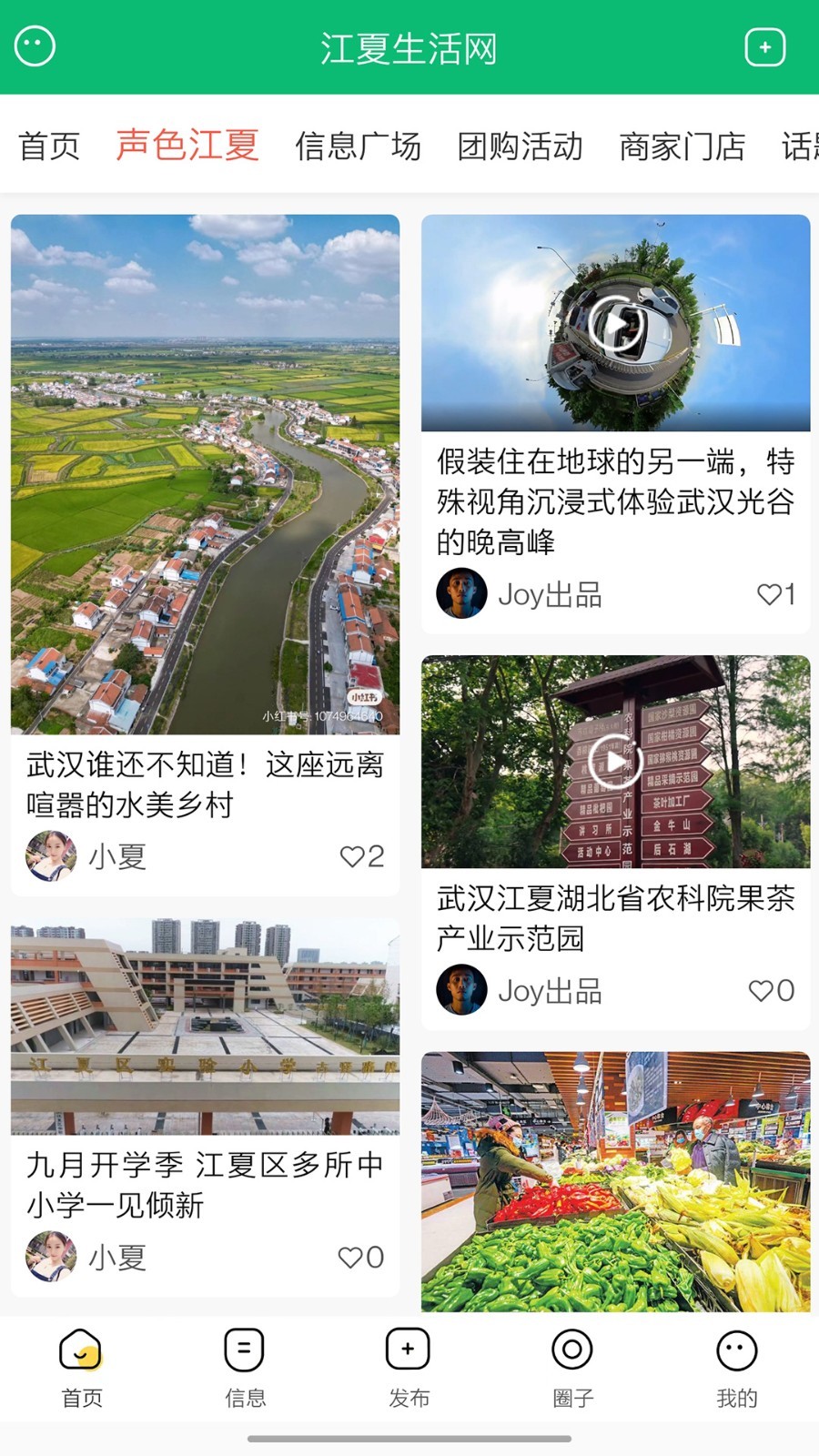Like the 假装住在地球的另一端 post
This screenshot has width=819, height=1456.
pos(776,594)
